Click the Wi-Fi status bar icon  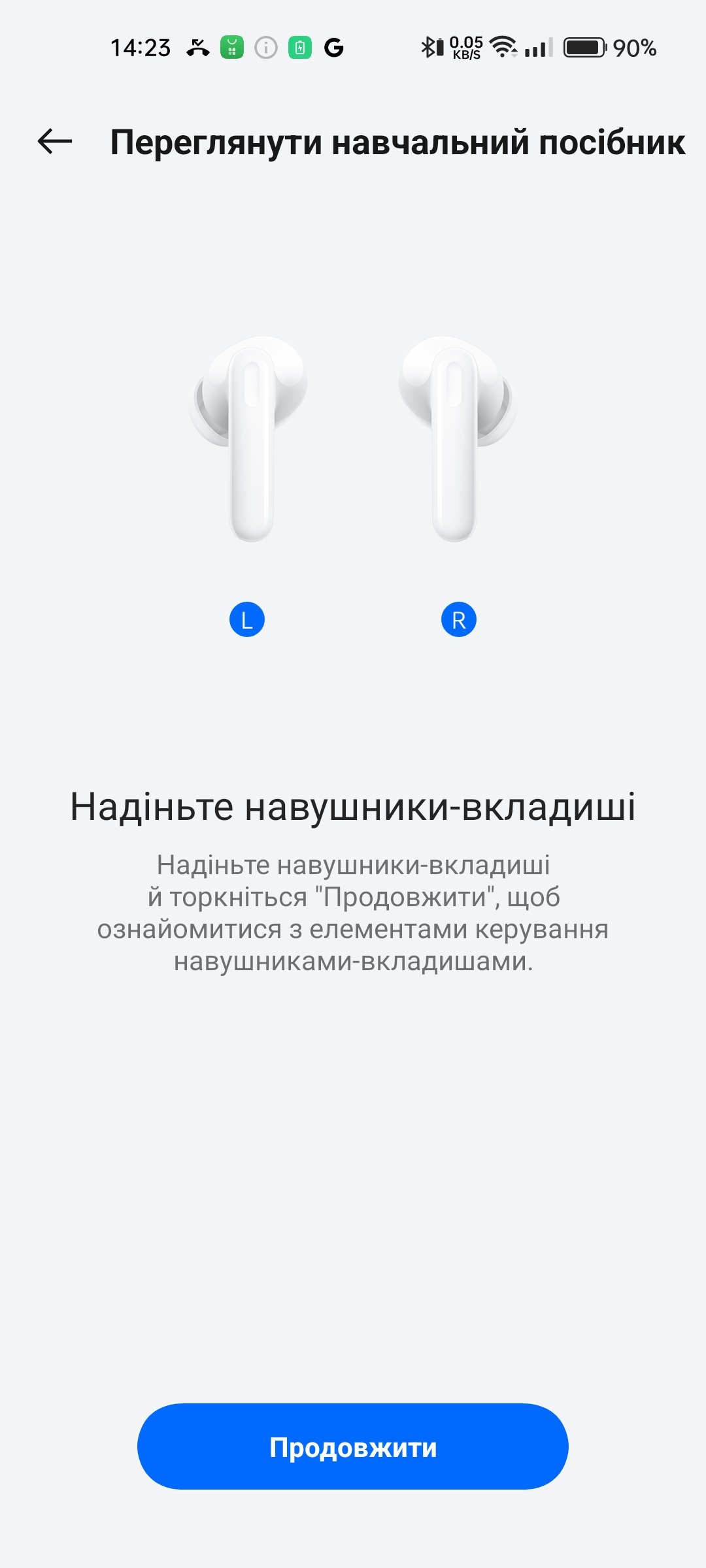point(503,46)
